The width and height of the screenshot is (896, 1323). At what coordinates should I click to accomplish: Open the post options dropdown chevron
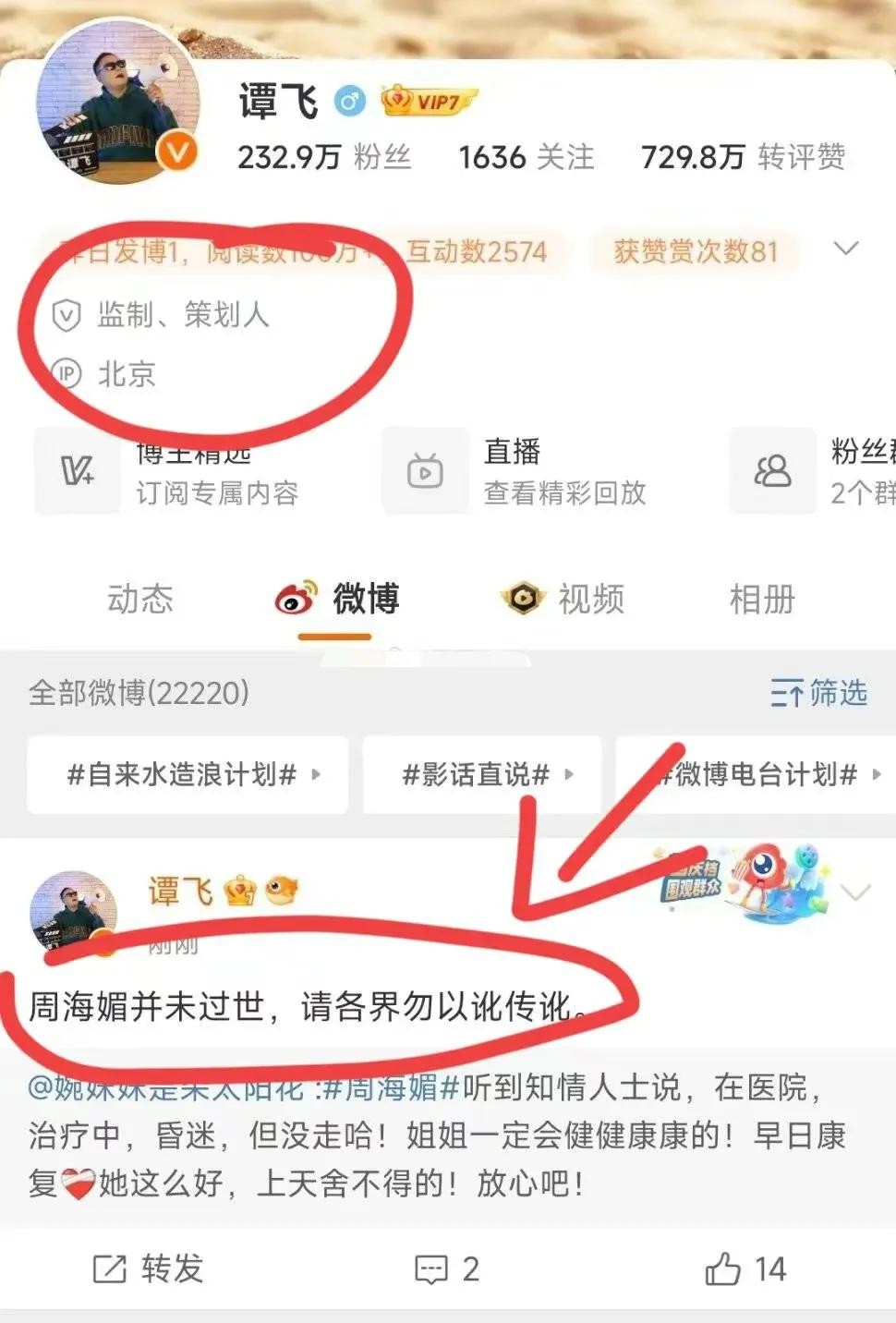855,892
